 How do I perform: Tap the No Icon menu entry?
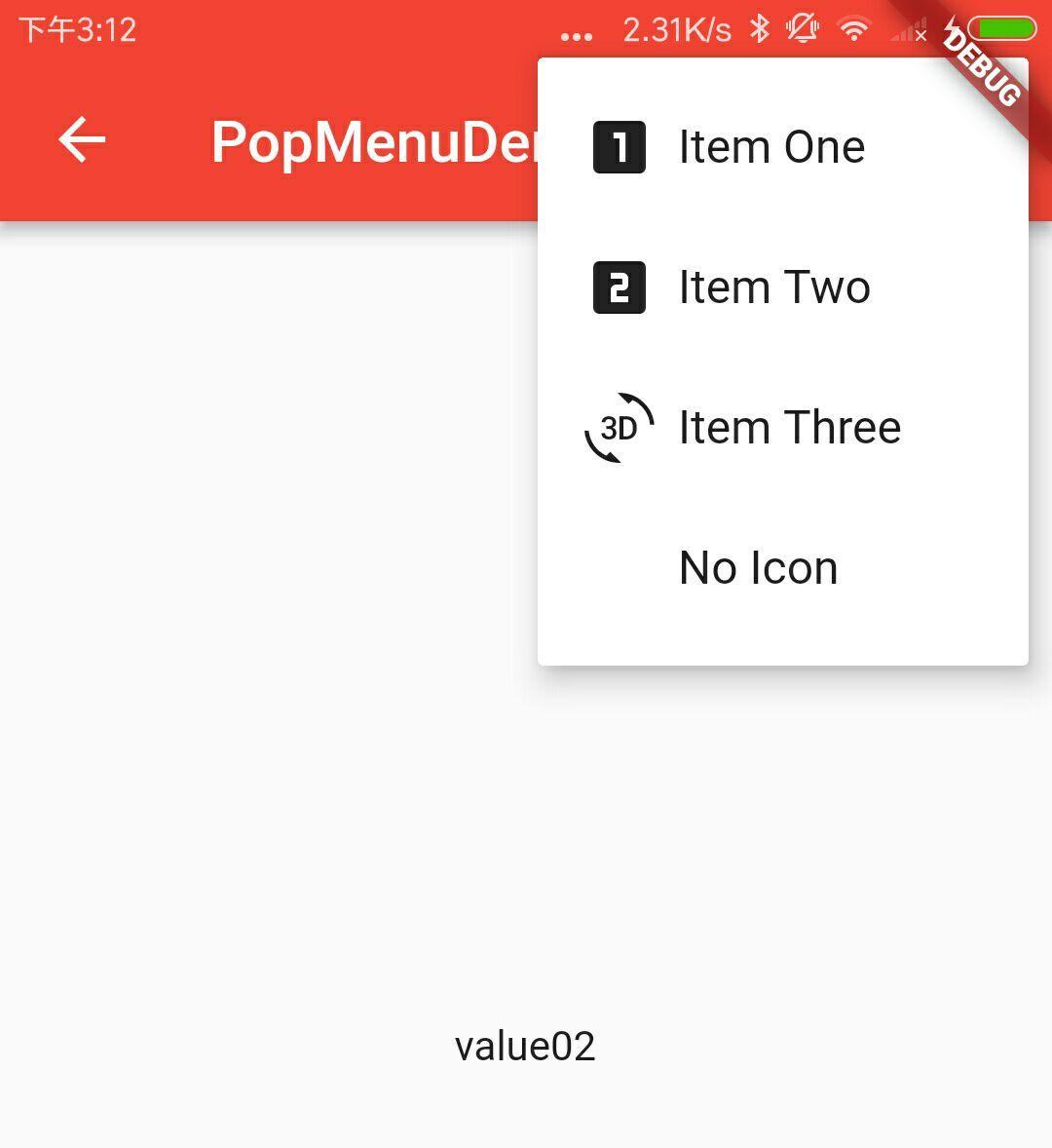click(758, 568)
